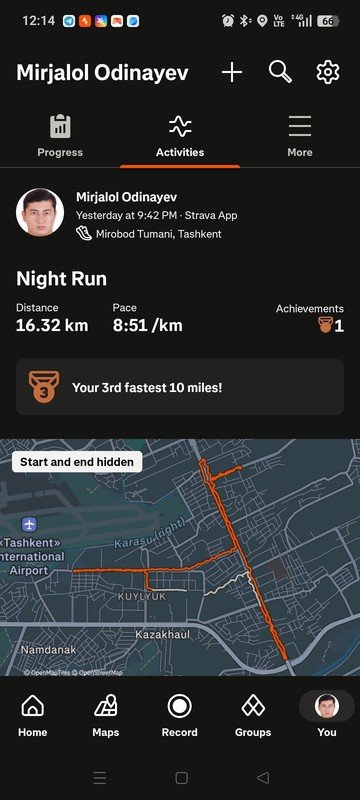The width and height of the screenshot is (360, 800).
Task: Tap the system back triangle button
Action: (x=263, y=778)
